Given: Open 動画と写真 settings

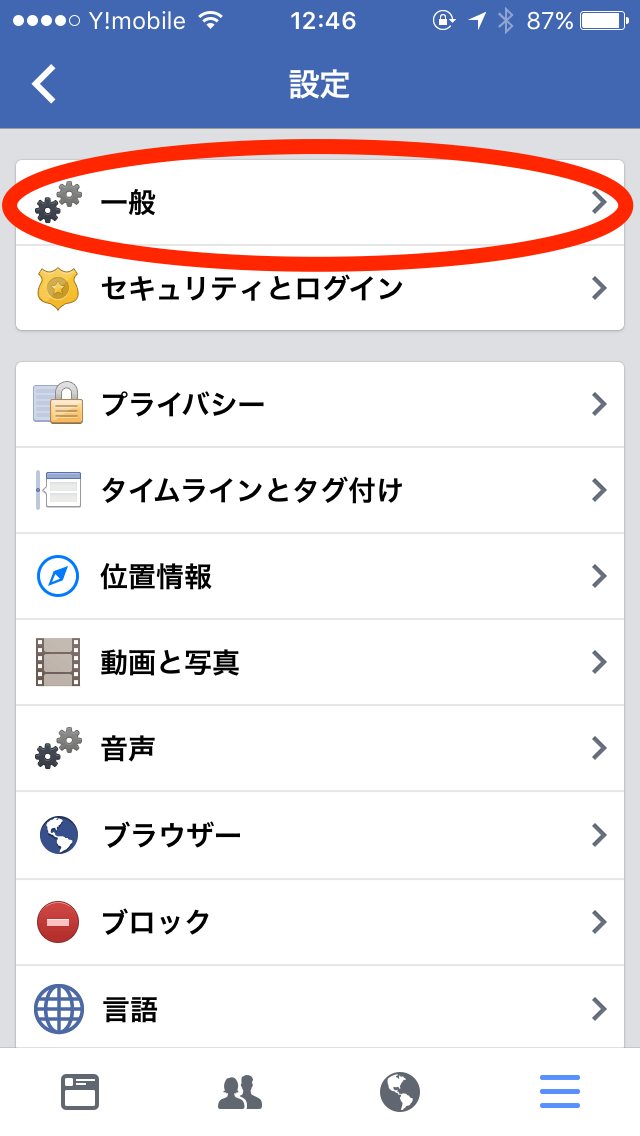Looking at the screenshot, I should pos(320,662).
